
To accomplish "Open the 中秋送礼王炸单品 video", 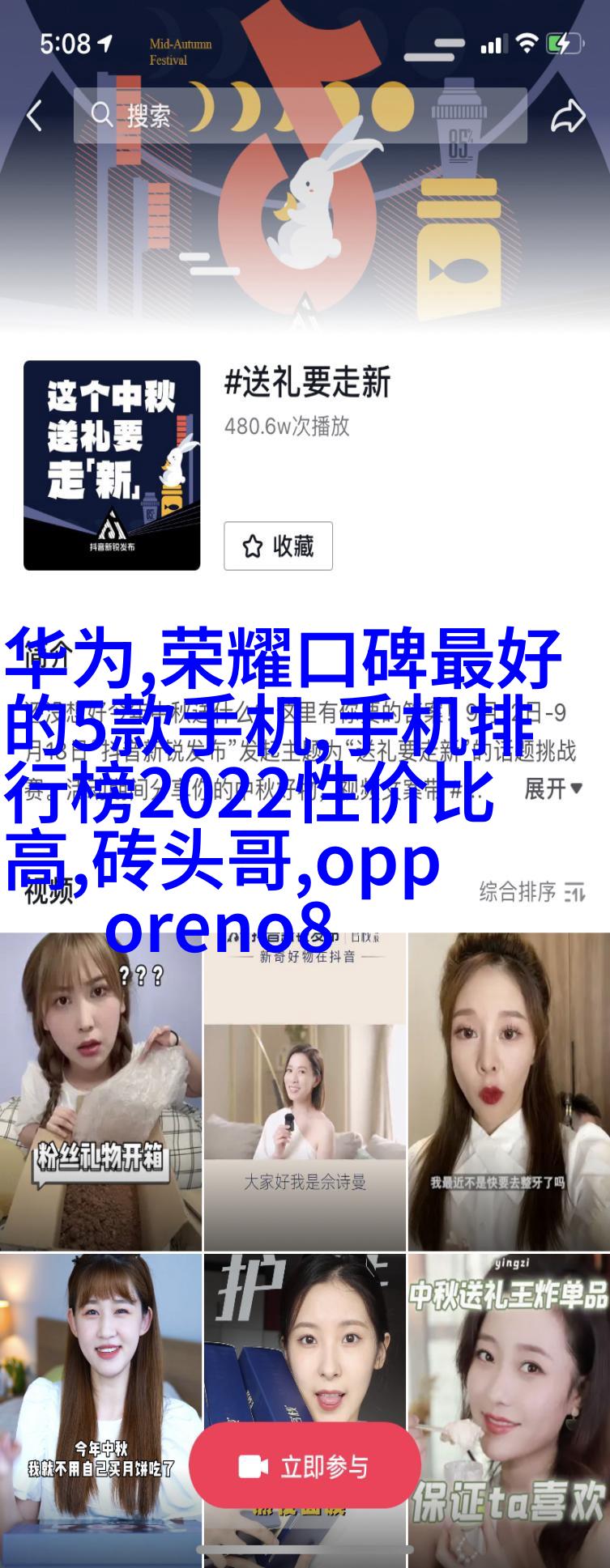I will click(x=509, y=1409).
